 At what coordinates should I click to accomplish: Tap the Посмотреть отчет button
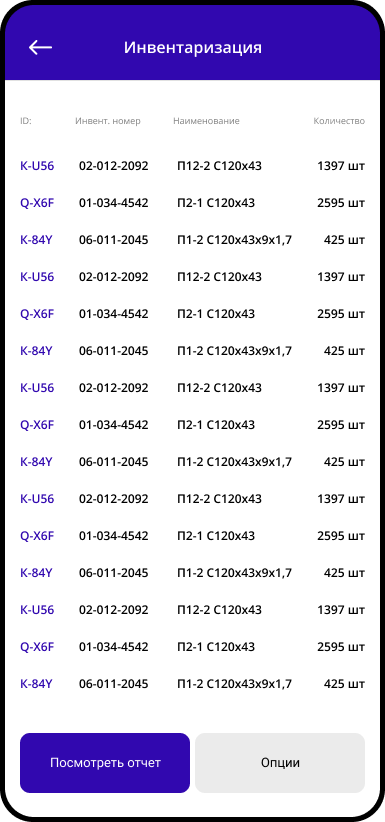point(105,762)
